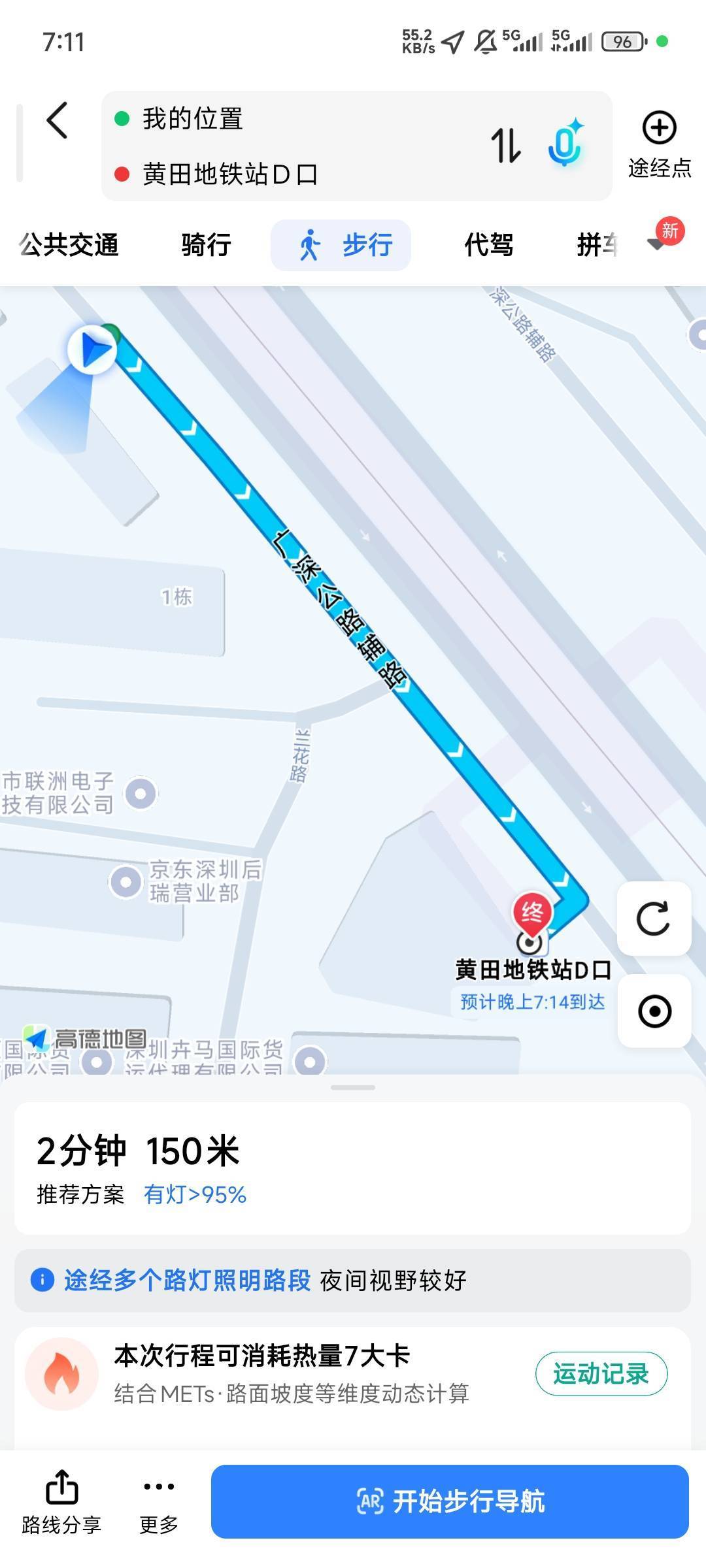The width and height of the screenshot is (706, 1568).
Task: Go back using the top-left arrow
Action: [x=58, y=121]
